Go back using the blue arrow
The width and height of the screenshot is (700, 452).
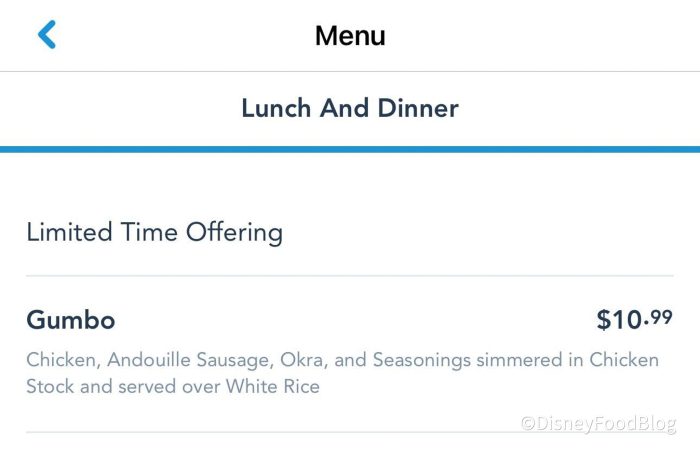click(47, 35)
